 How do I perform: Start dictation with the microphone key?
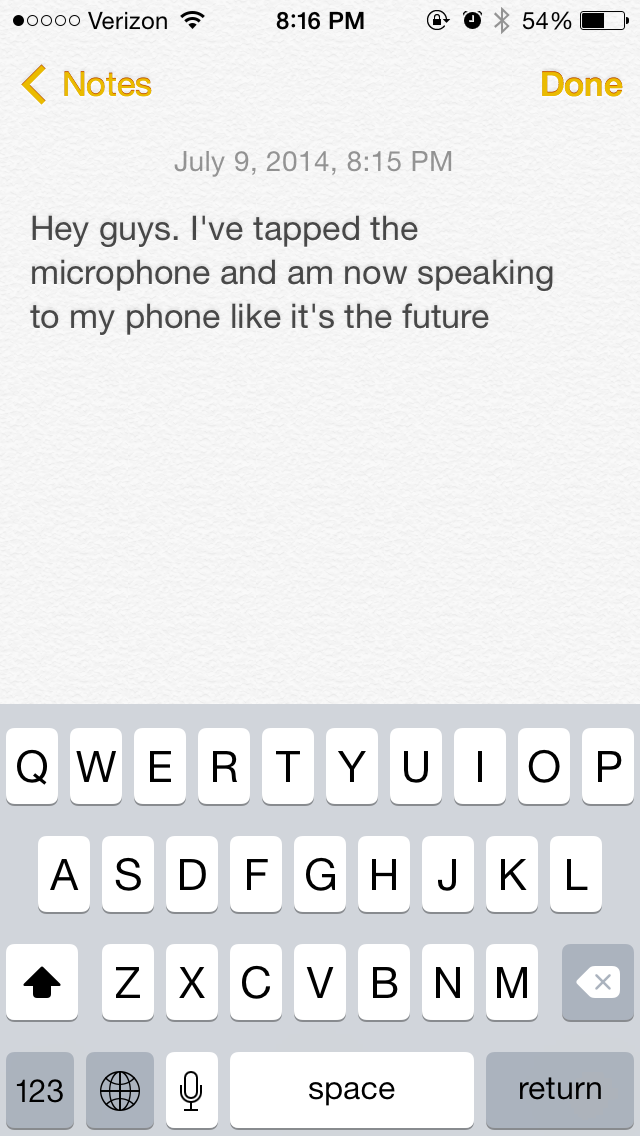coord(191,1090)
